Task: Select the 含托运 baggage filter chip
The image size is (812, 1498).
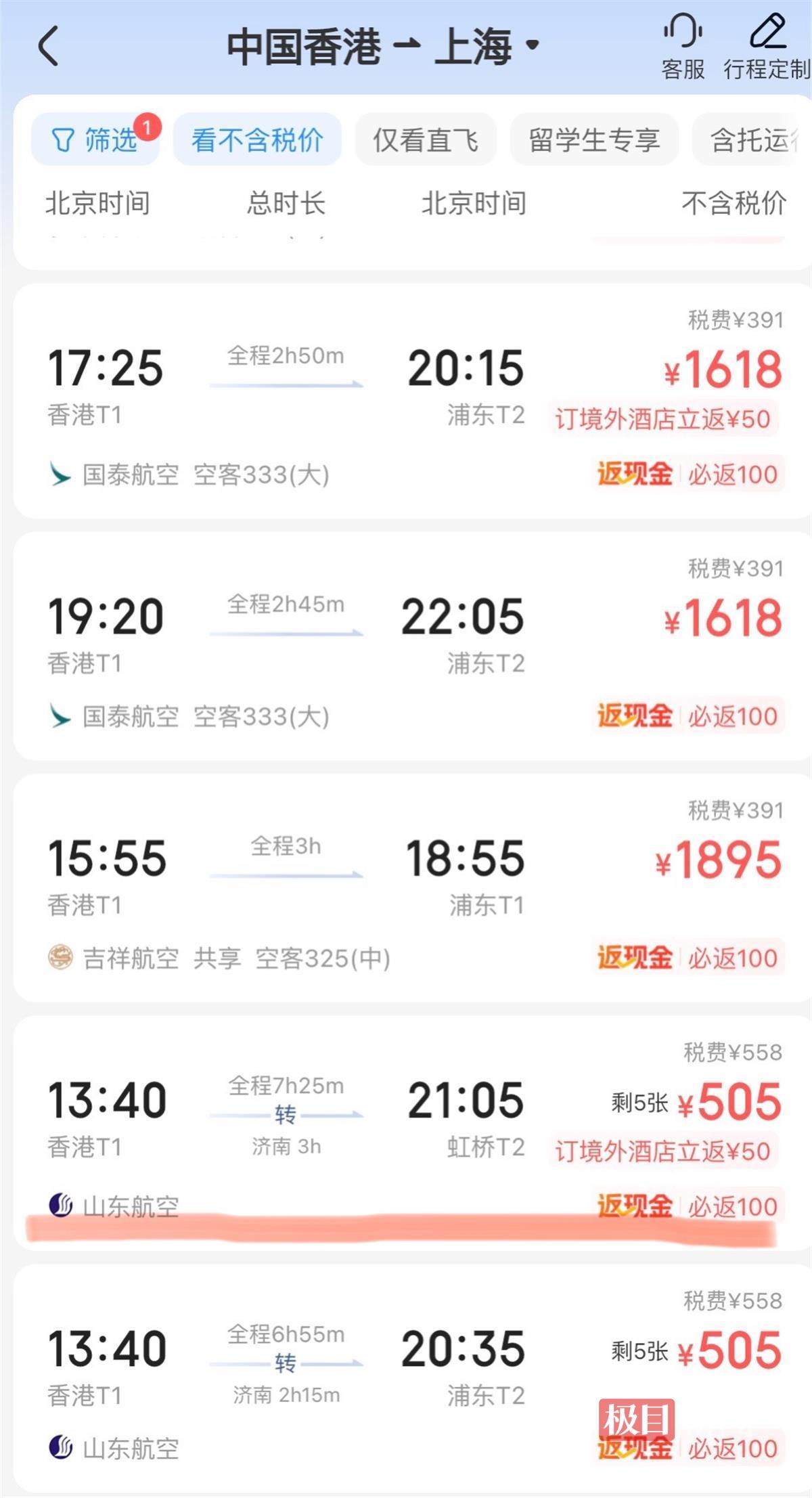Action: point(752,139)
